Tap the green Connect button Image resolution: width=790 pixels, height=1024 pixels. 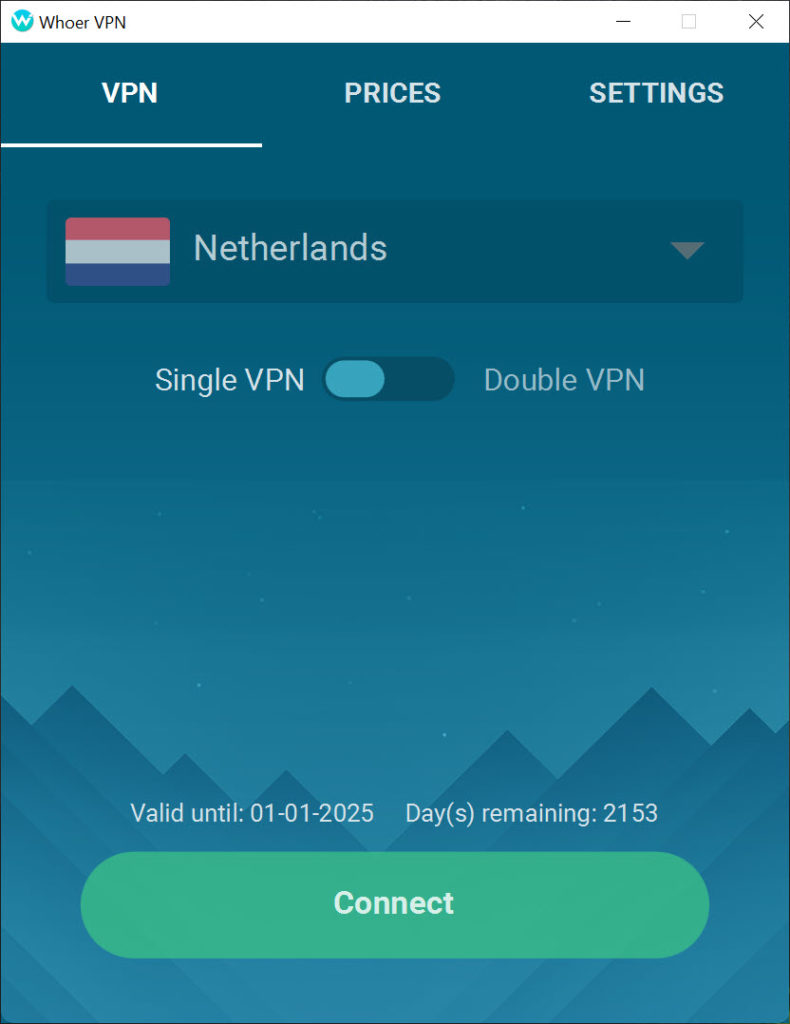[394, 903]
